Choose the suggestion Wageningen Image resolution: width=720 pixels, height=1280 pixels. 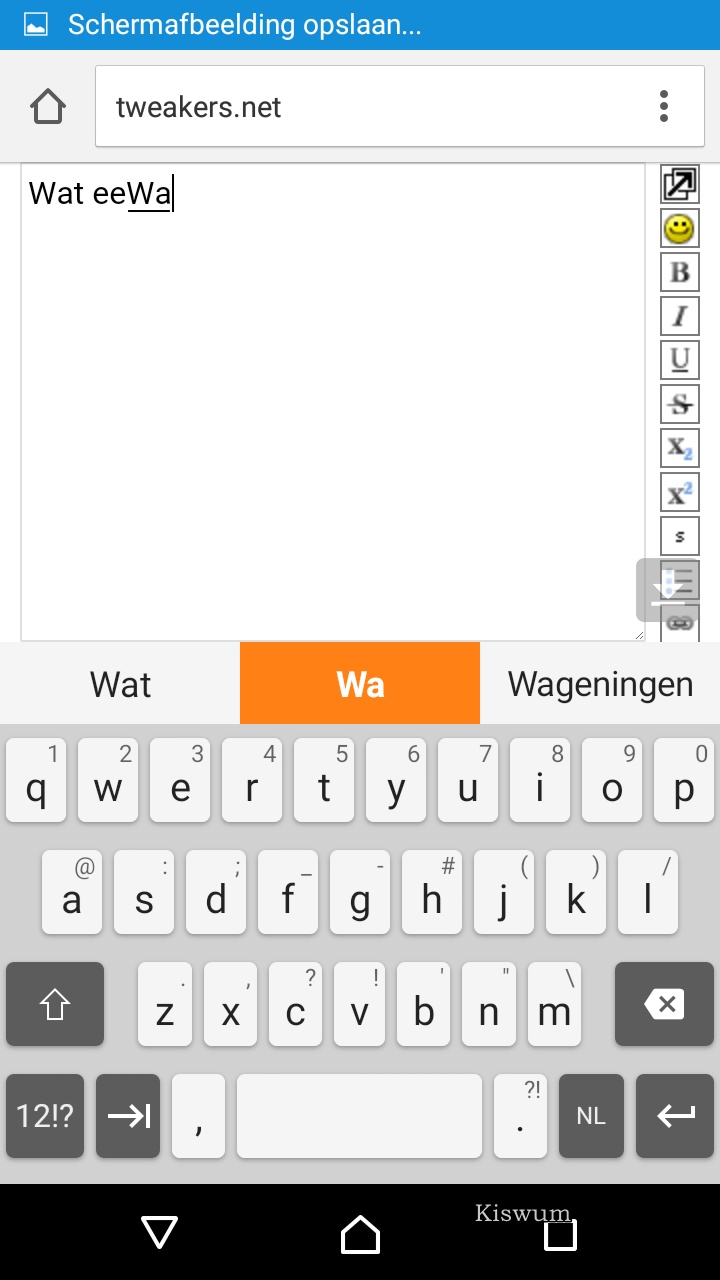tap(600, 684)
